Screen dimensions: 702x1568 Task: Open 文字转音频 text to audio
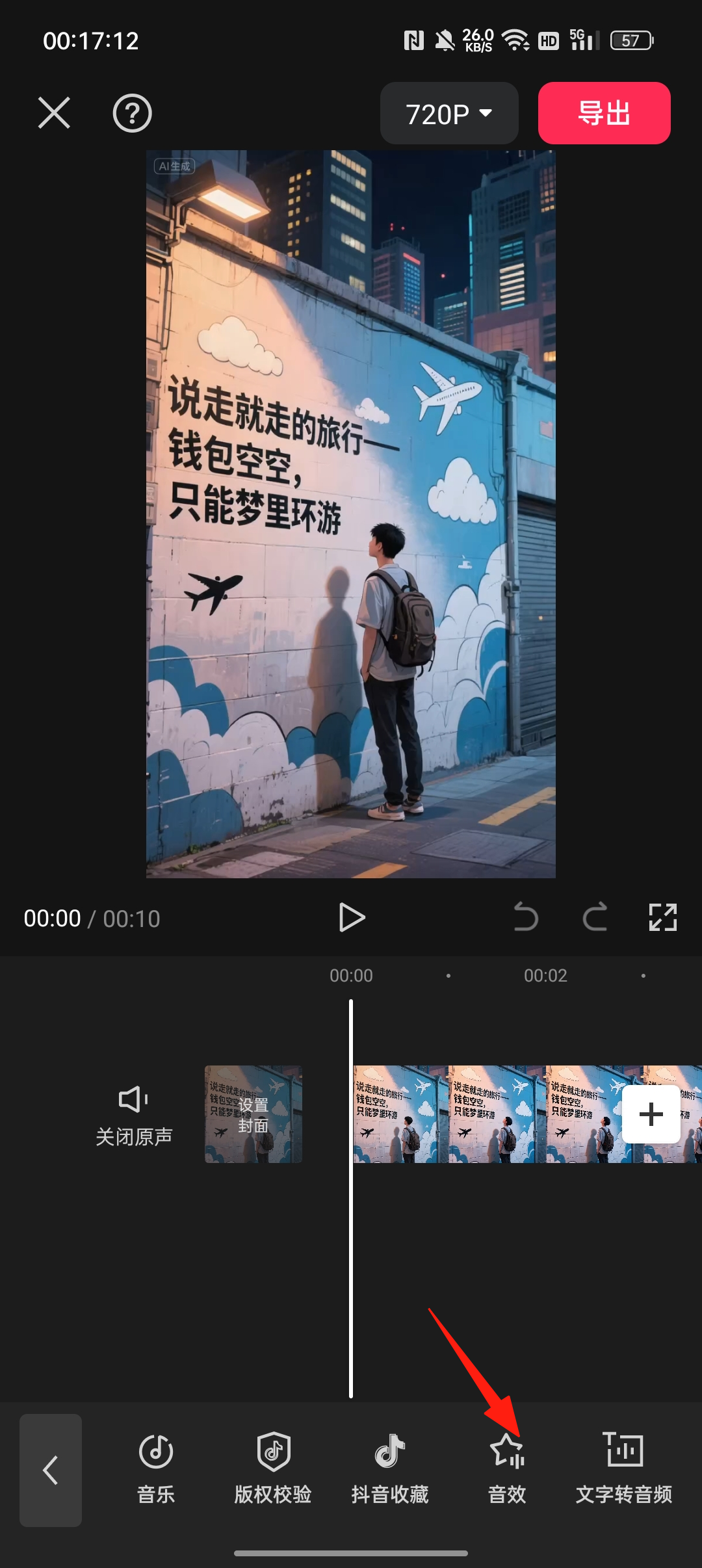coord(624,1469)
